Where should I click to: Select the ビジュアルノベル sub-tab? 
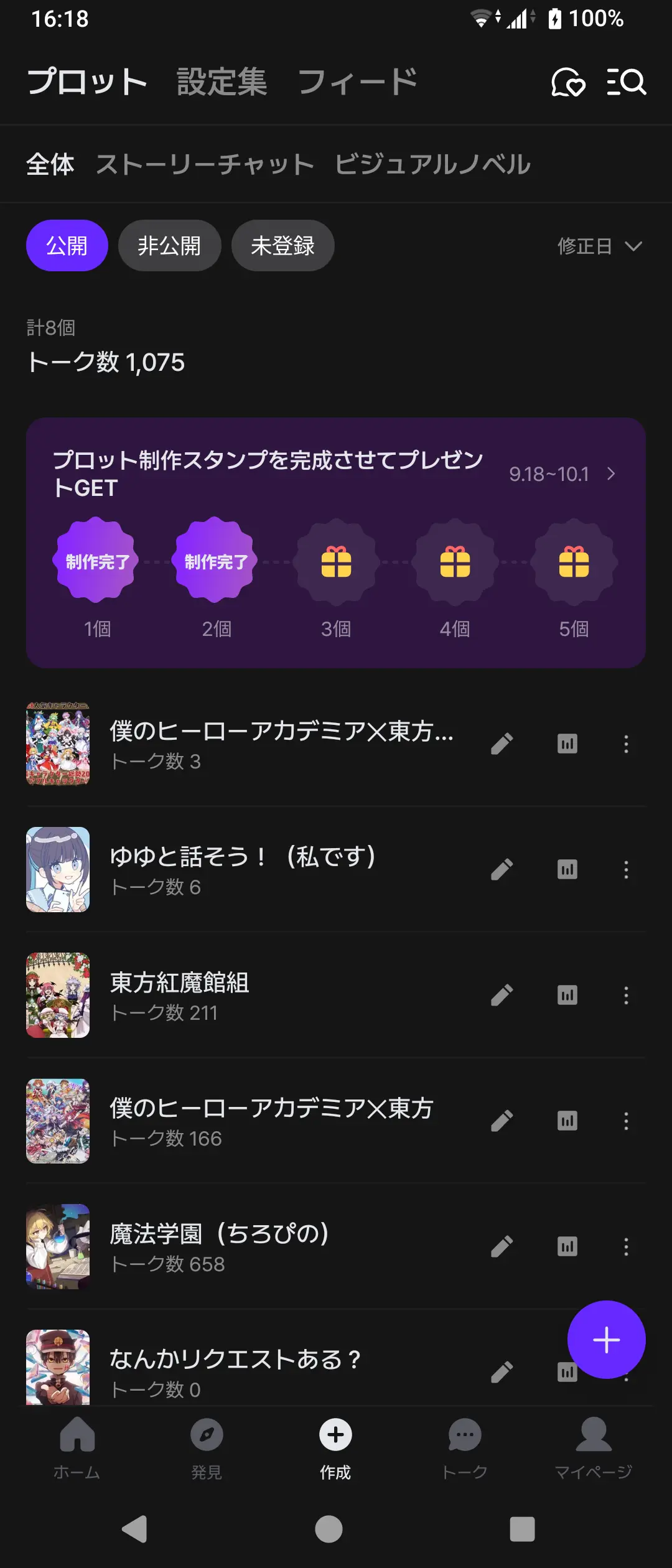pyautogui.click(x=432, y=165)
